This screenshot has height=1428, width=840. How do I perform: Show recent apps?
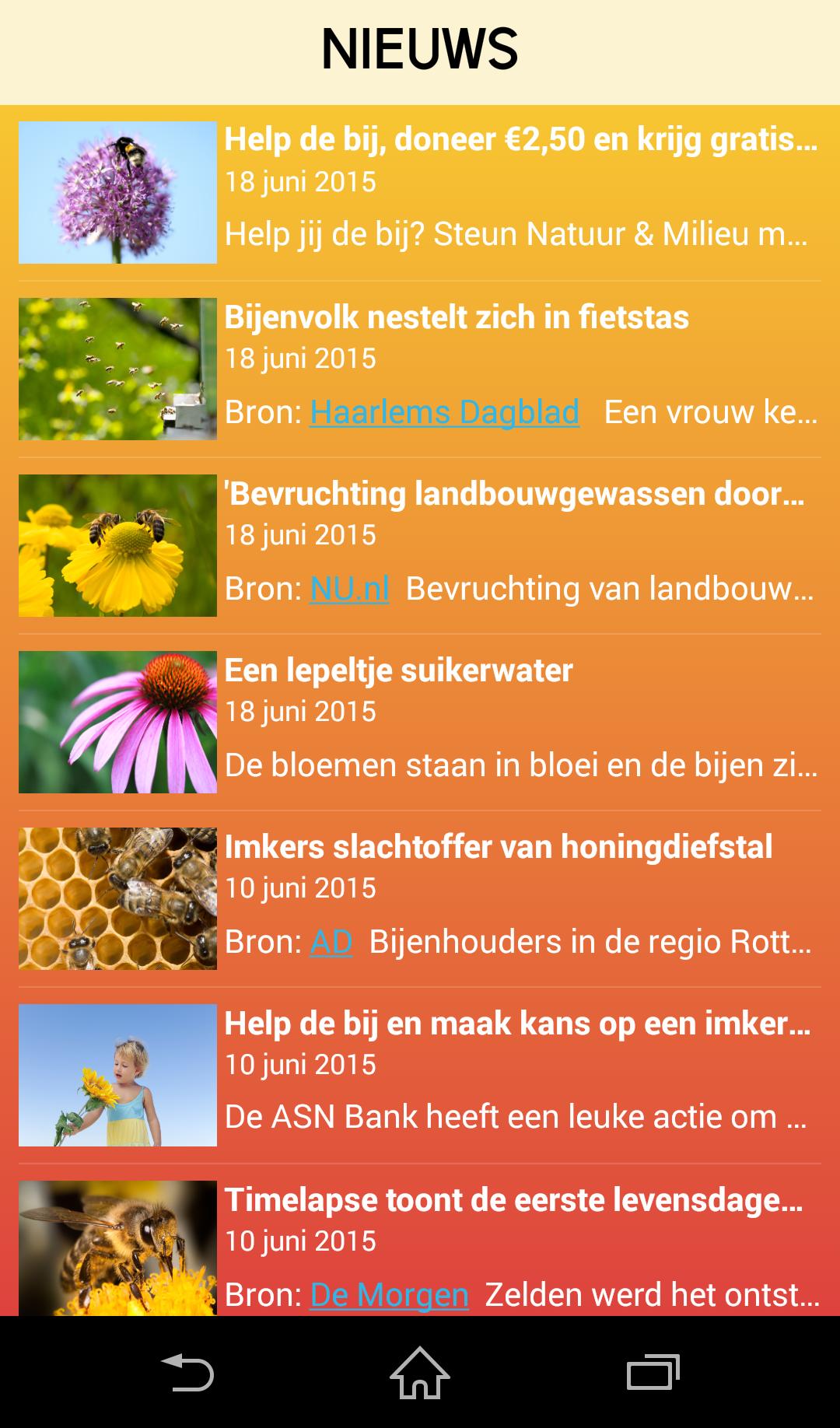pyautogui.click(x=653, y=1373)
